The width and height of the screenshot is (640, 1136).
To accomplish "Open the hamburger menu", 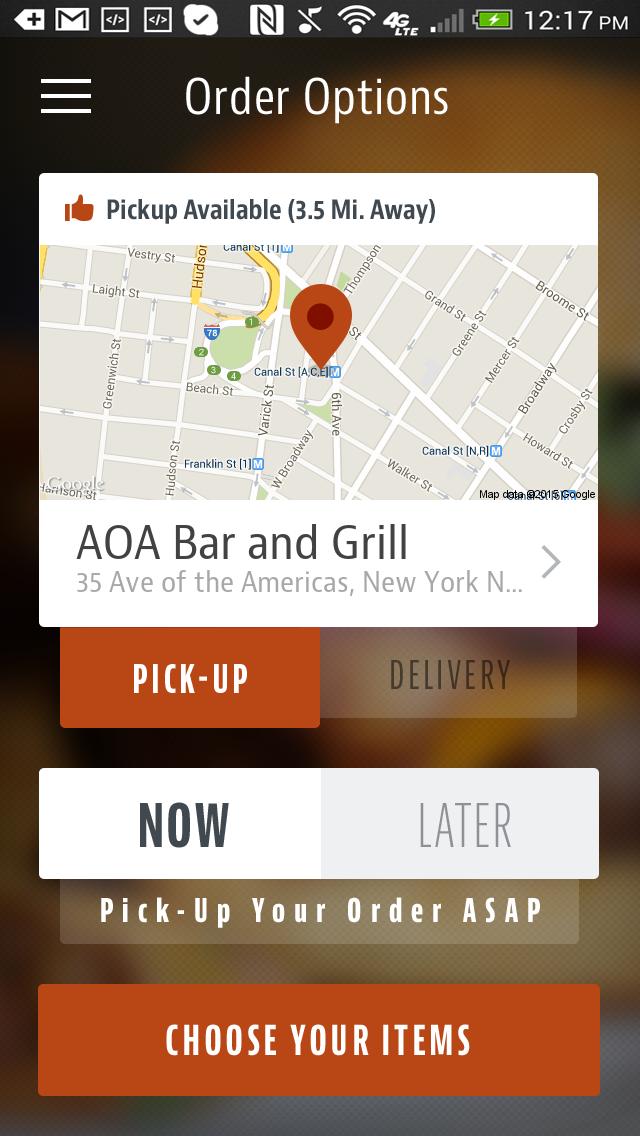I will pyautogui.click(x=66, y=96).
